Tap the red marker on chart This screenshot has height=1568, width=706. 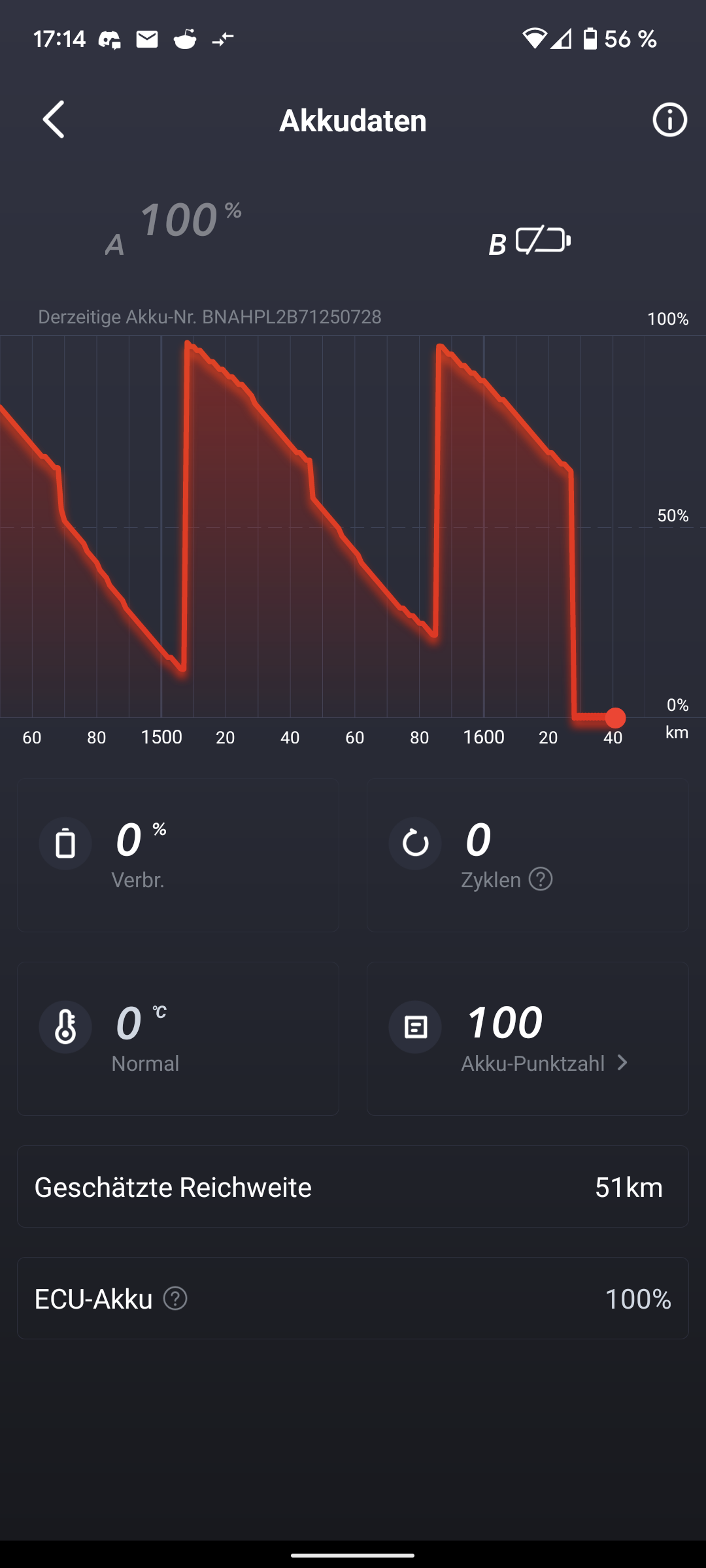tap(614, 717)
